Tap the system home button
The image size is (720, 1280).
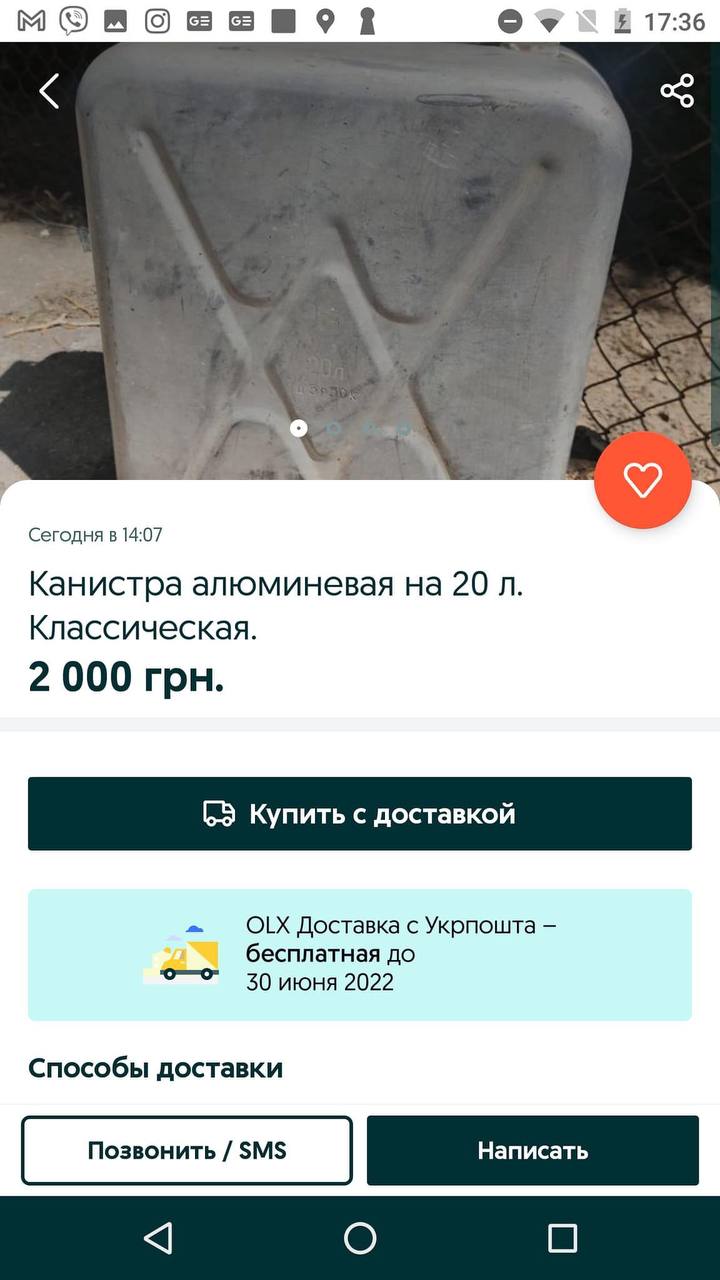pyautogui.click(x=360, y=1238)
